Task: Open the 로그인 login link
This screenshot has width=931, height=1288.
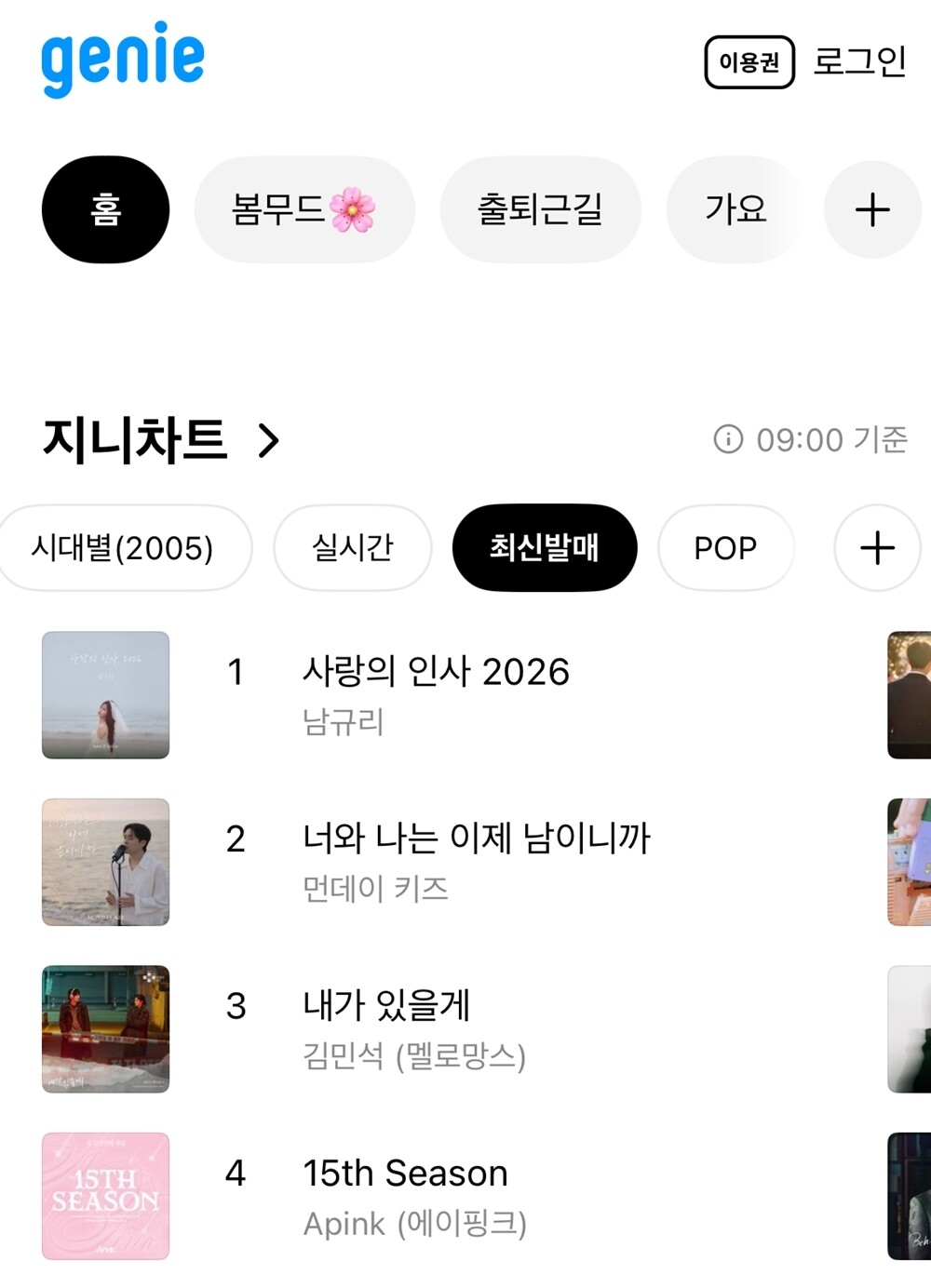Action: [859, 62]
